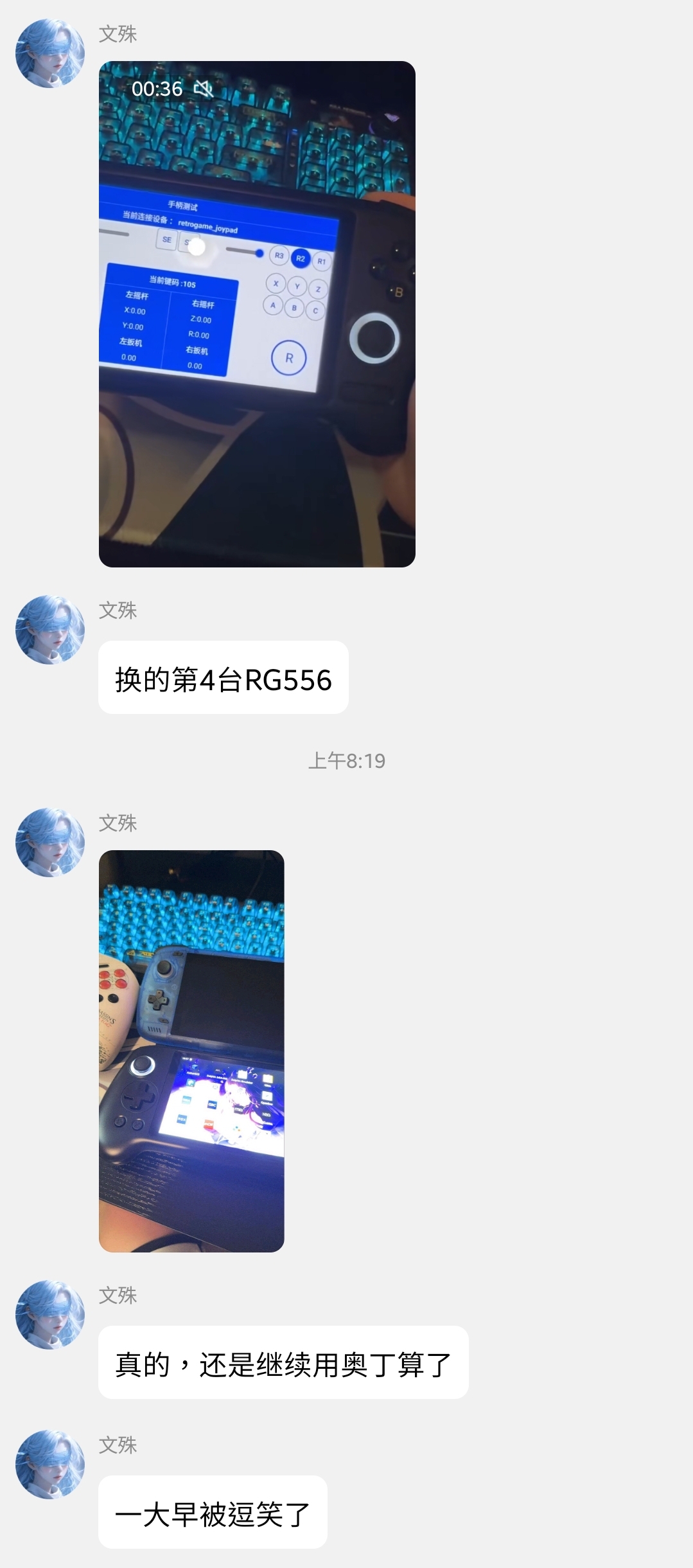Viewport: 693px width, 1568px height.
Task: View 文殊's profile from the avatar beside 一大早被逗笑了
Action: point(50,1465)
